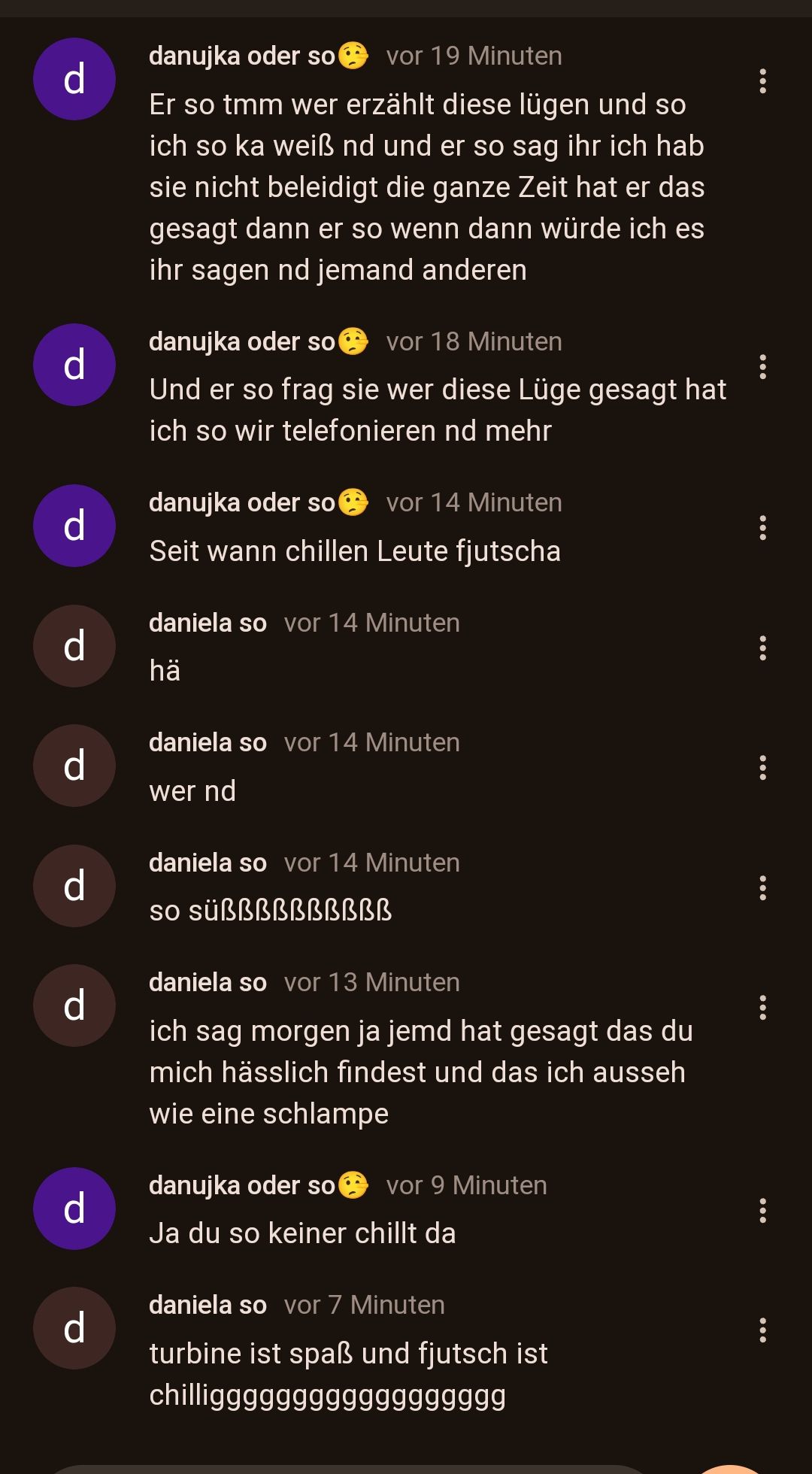Image resolution: width=812 pixels, height=1474 pixels.
Task: Open options for "Ja du so keiner chillt da"
Action: pos(762,1210)
